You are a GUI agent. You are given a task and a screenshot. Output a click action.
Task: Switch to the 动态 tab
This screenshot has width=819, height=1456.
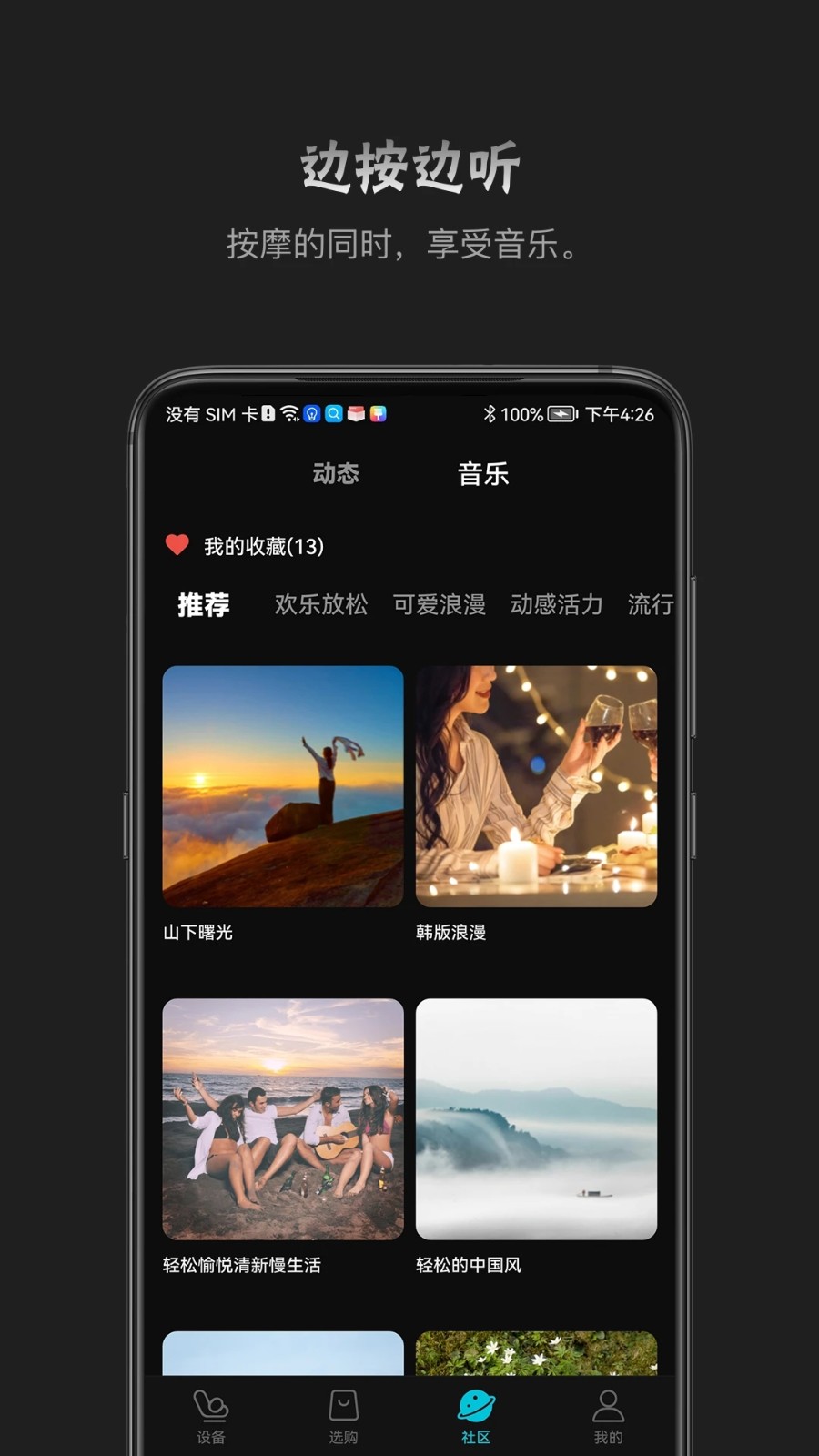(337, 473)
